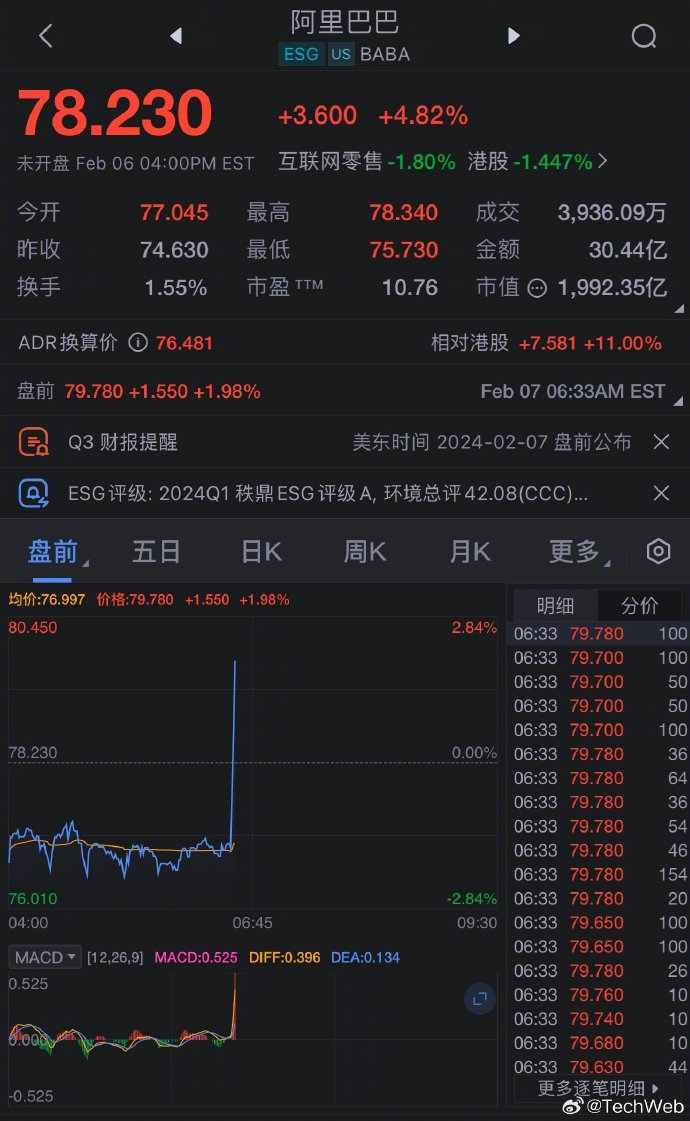Switch to the 周K chart
690x1121 pixels.
365,551
